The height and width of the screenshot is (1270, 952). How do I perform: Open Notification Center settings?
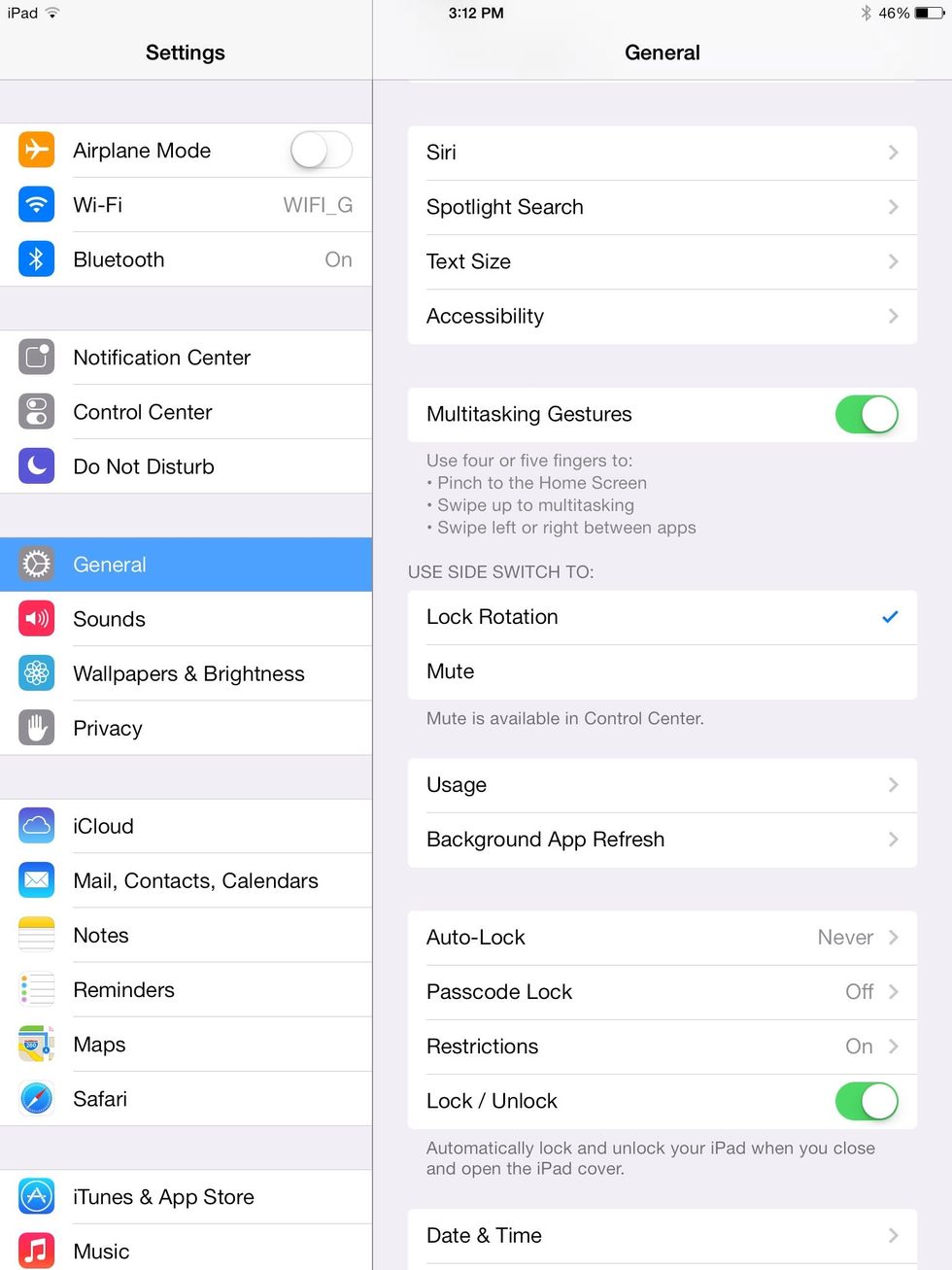click(x=186, y=358)
